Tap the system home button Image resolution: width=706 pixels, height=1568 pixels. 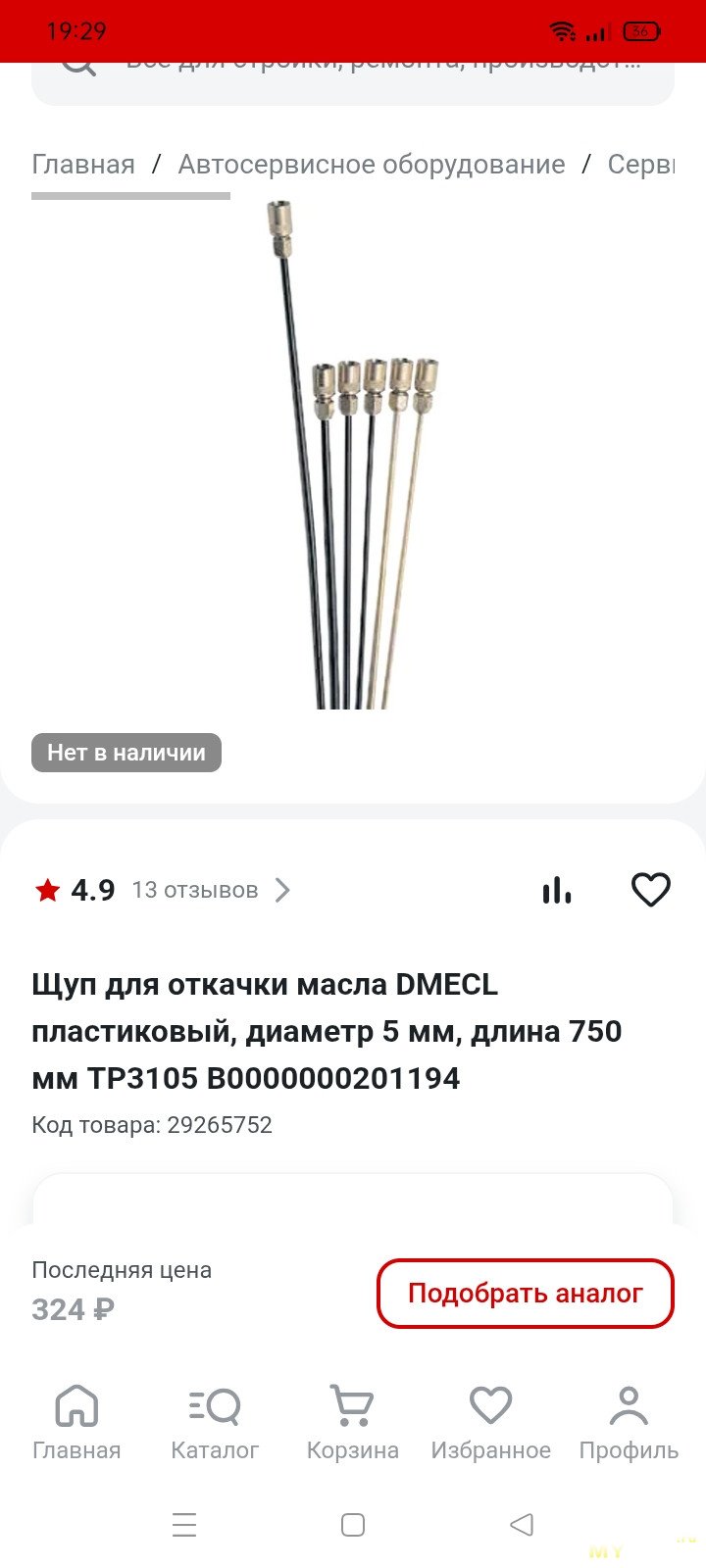[x=353, y=1525]
